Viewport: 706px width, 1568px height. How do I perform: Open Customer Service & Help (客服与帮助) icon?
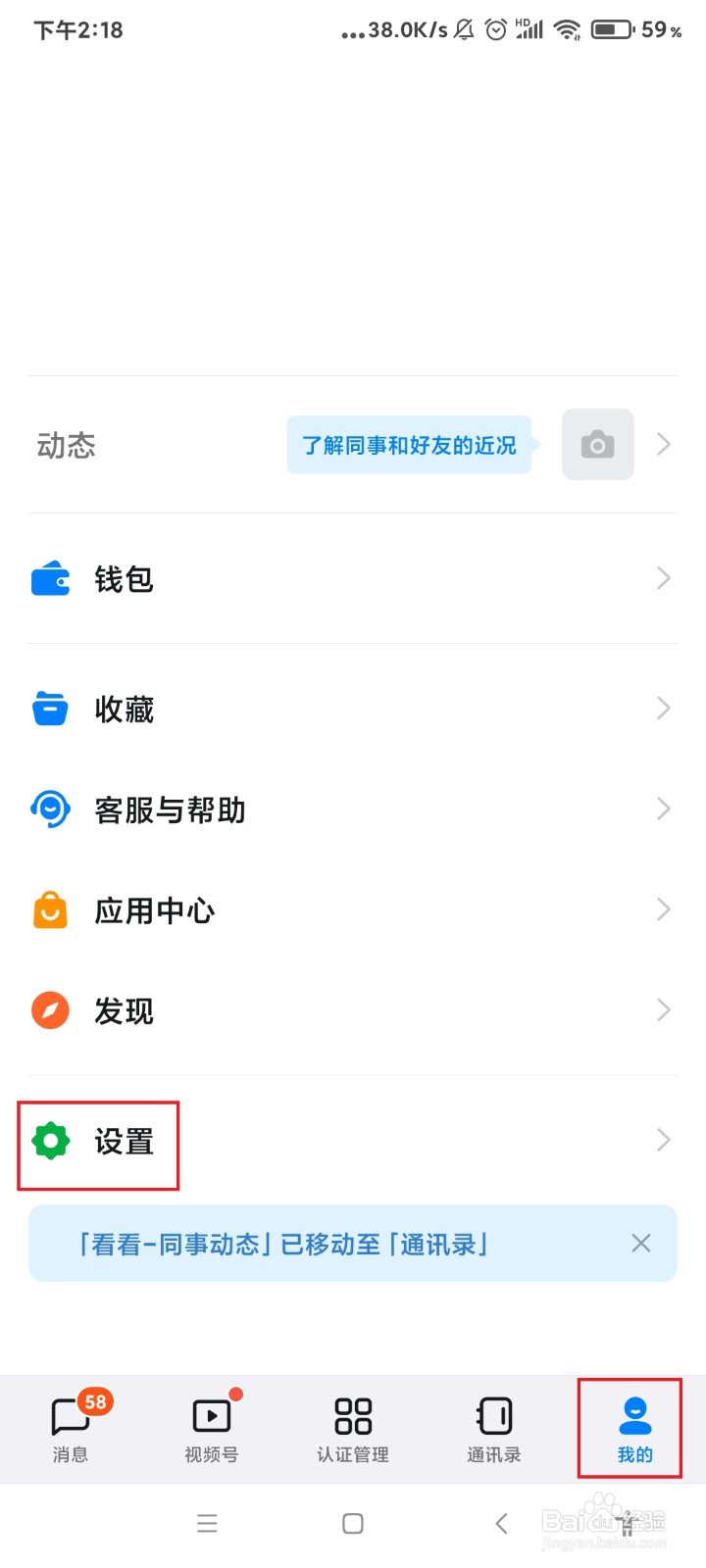click(x=50, y=808)
